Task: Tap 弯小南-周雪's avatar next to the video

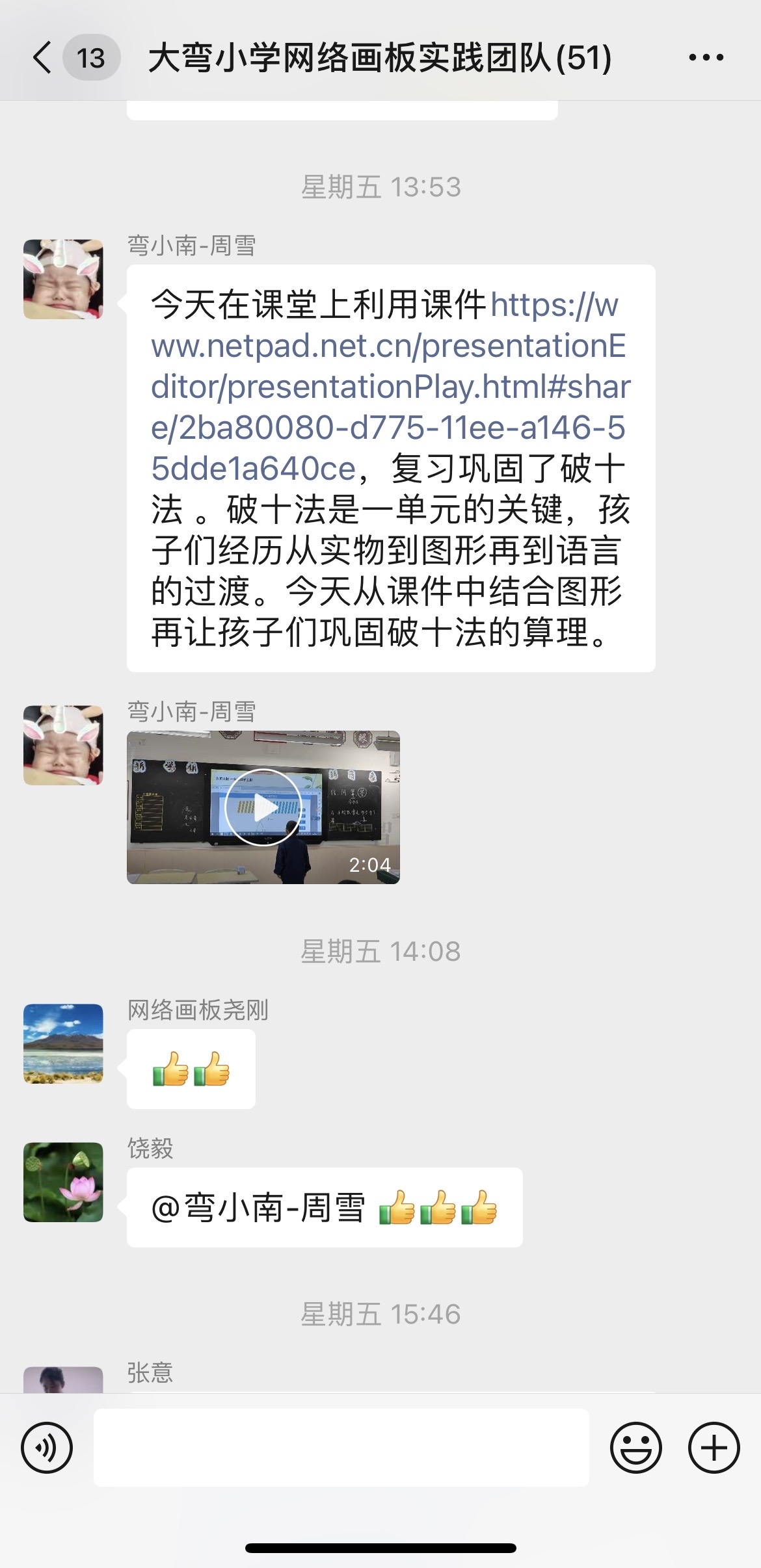Action: click(x=63, y=745)
